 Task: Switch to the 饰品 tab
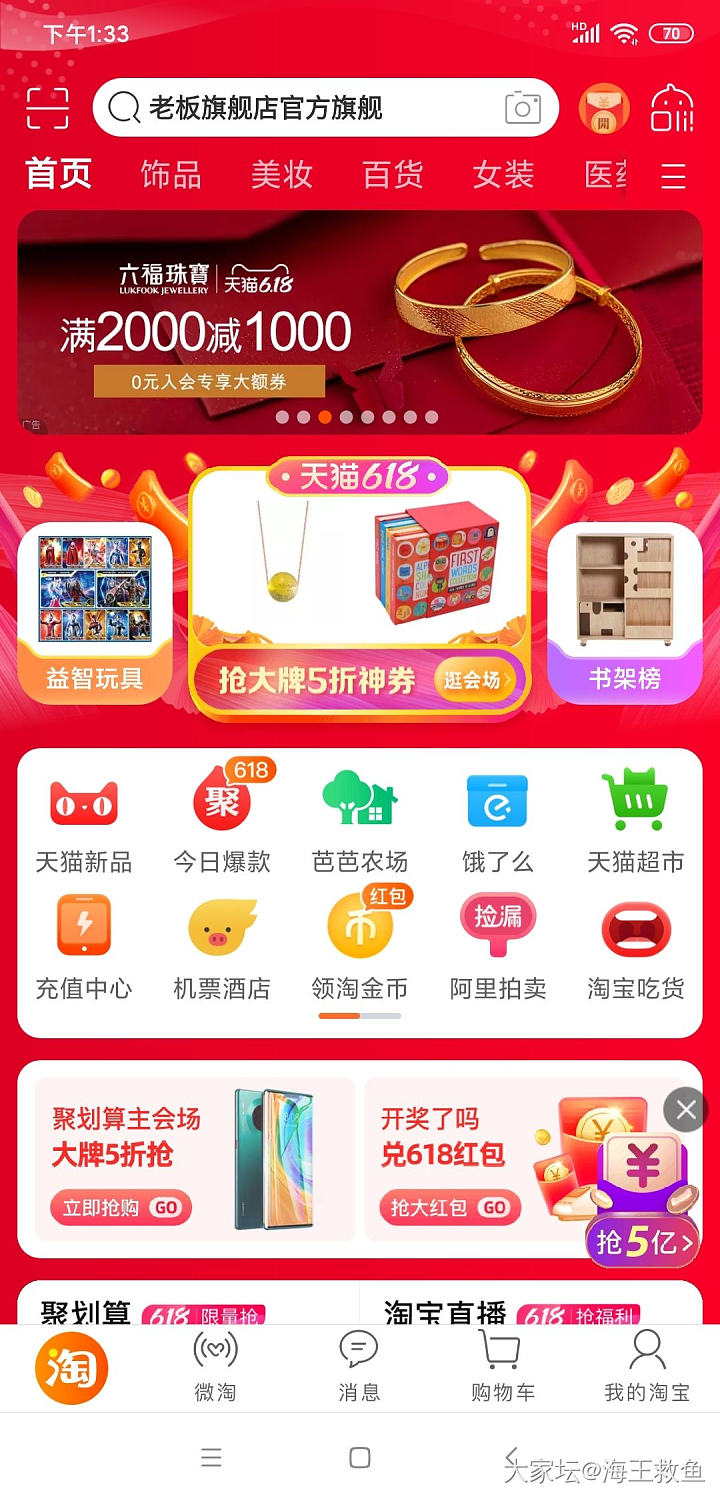(x=171, y=175)
